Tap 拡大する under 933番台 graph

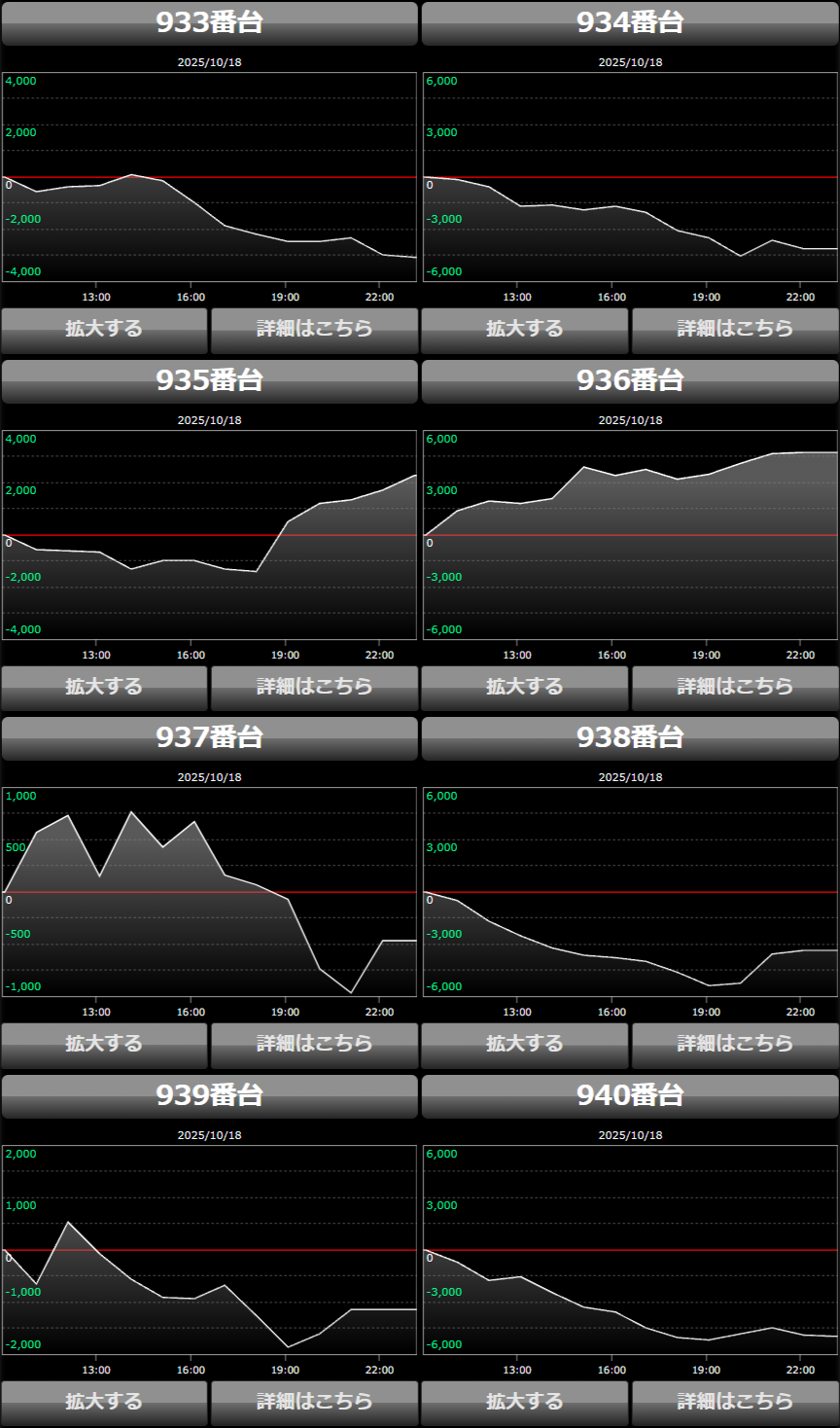104,330
